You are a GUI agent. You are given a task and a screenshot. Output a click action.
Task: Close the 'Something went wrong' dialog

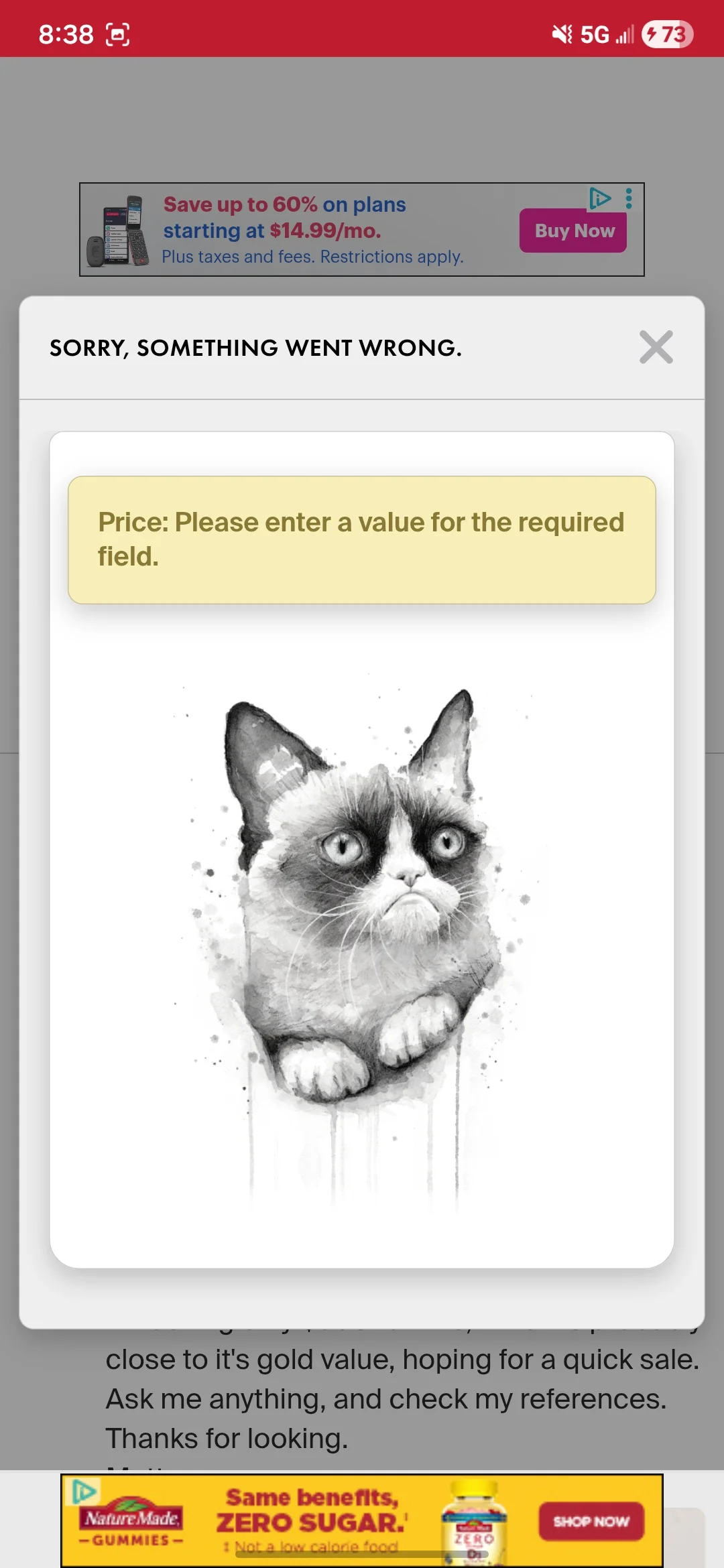click(x=656, y=347)
